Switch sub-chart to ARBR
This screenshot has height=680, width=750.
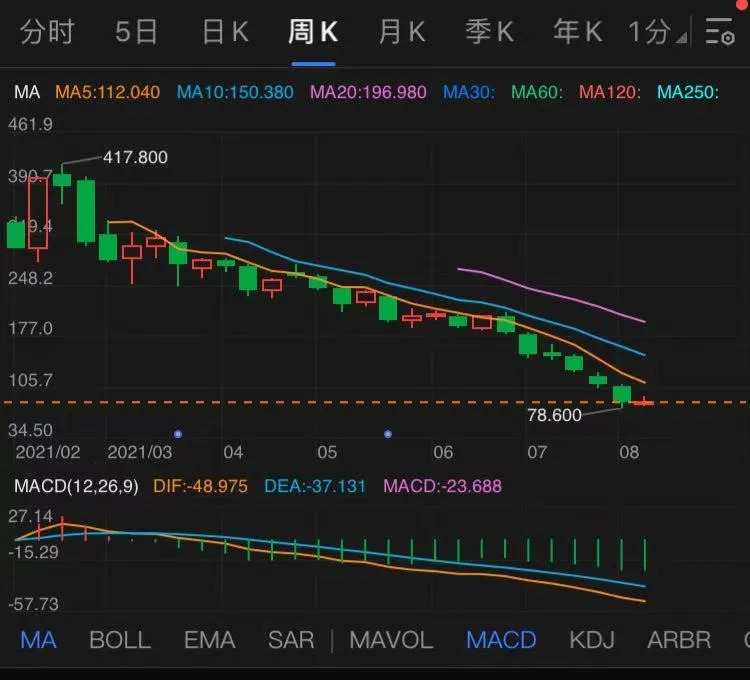tap(679, 640)
